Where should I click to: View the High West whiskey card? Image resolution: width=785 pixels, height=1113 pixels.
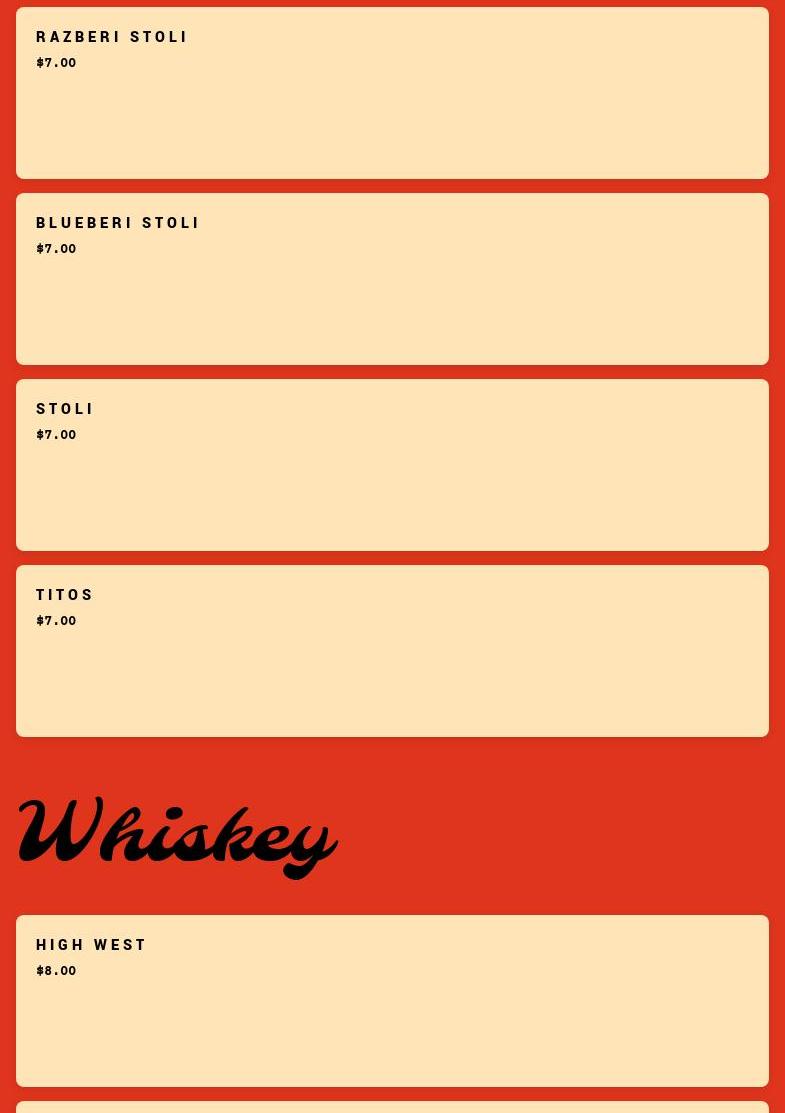point(392,1000)
